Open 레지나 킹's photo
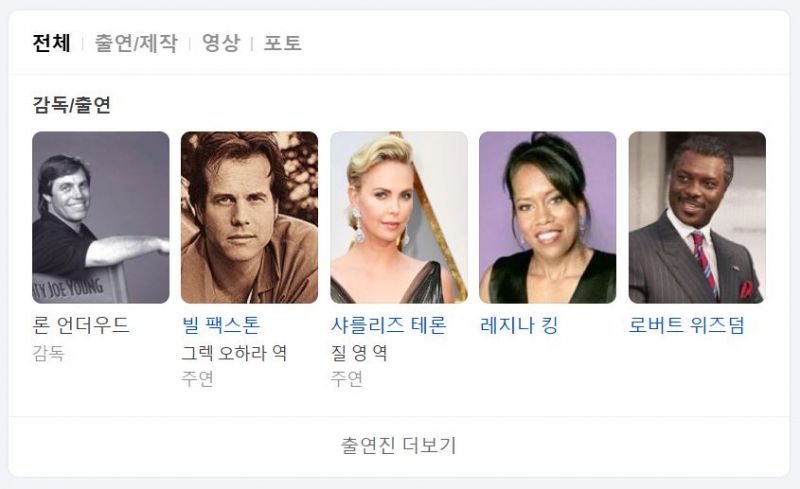 click(x=547, y=217)
